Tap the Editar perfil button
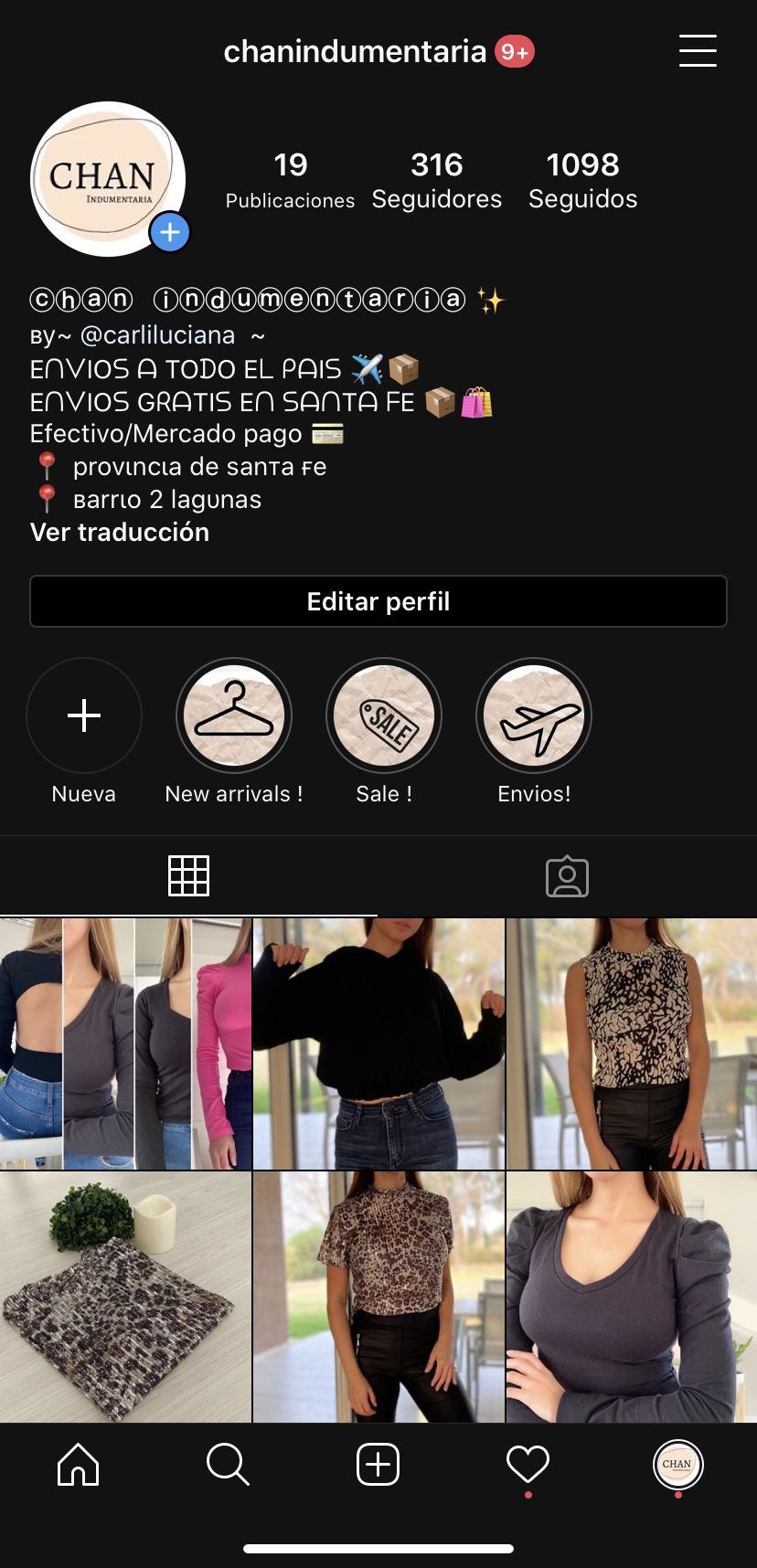Viewport: 757px width, 1568px height. pos(378,600)
